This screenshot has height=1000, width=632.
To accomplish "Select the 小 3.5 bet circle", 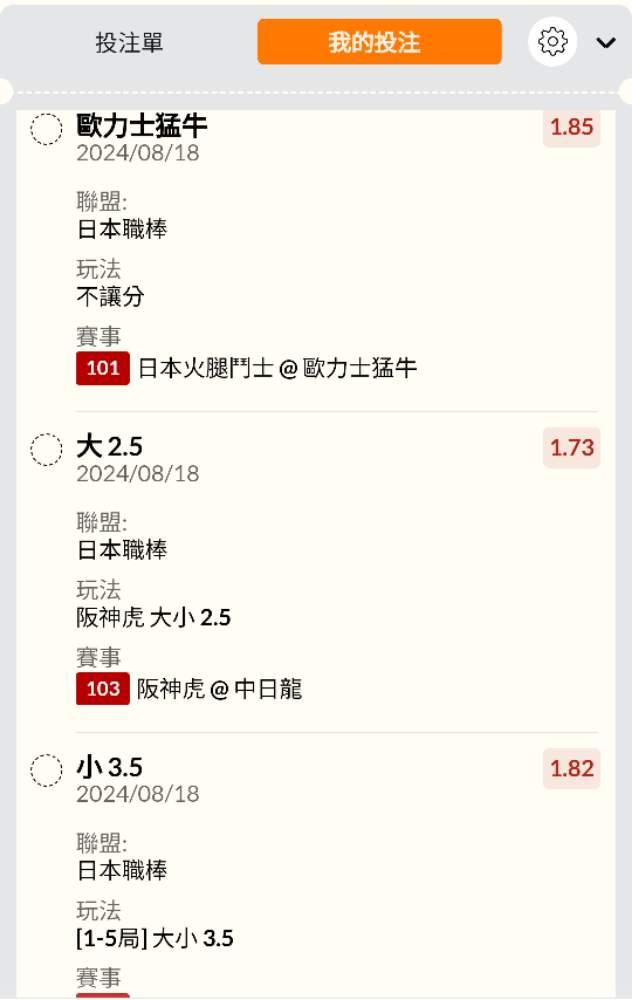I will coord(46,771).
